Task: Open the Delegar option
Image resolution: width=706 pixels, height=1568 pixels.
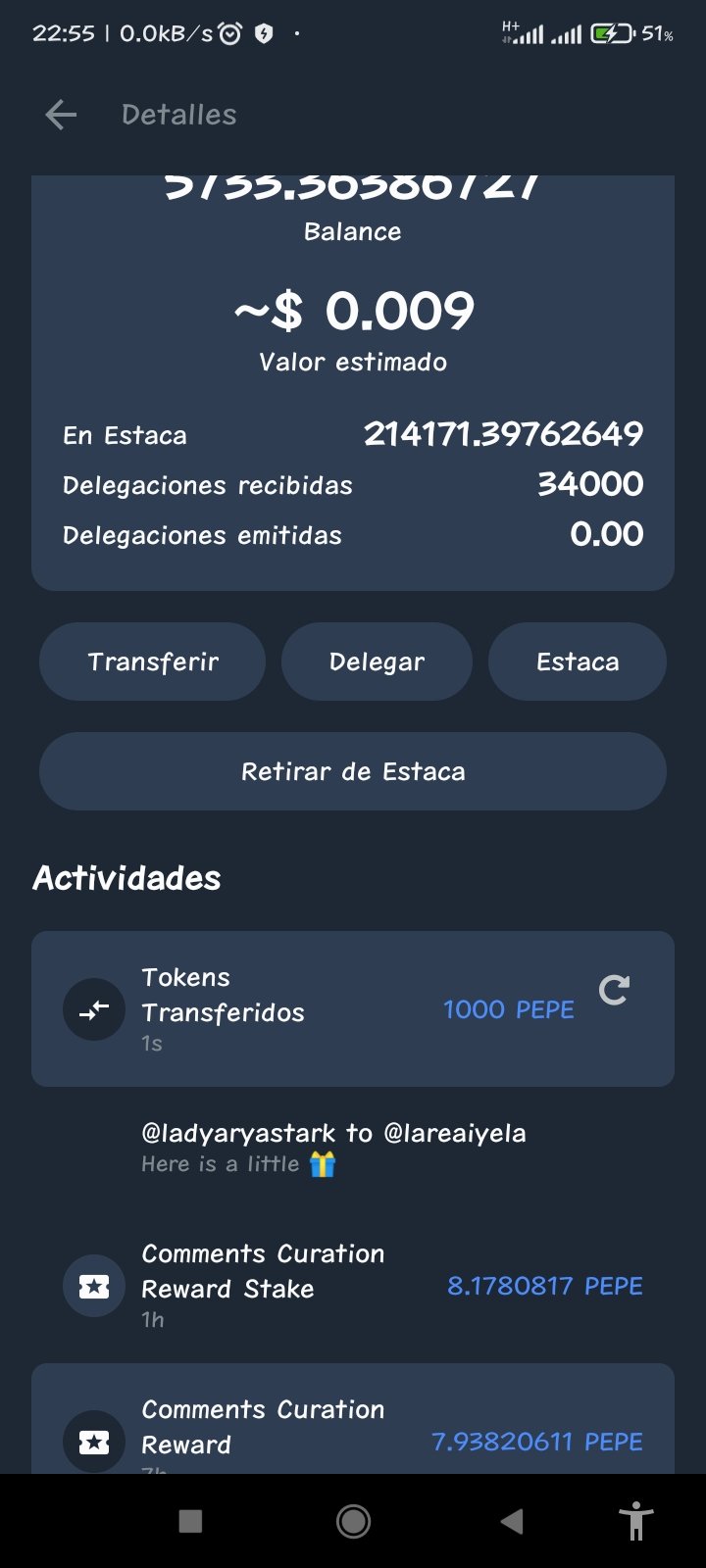Action: coord(377,661)
